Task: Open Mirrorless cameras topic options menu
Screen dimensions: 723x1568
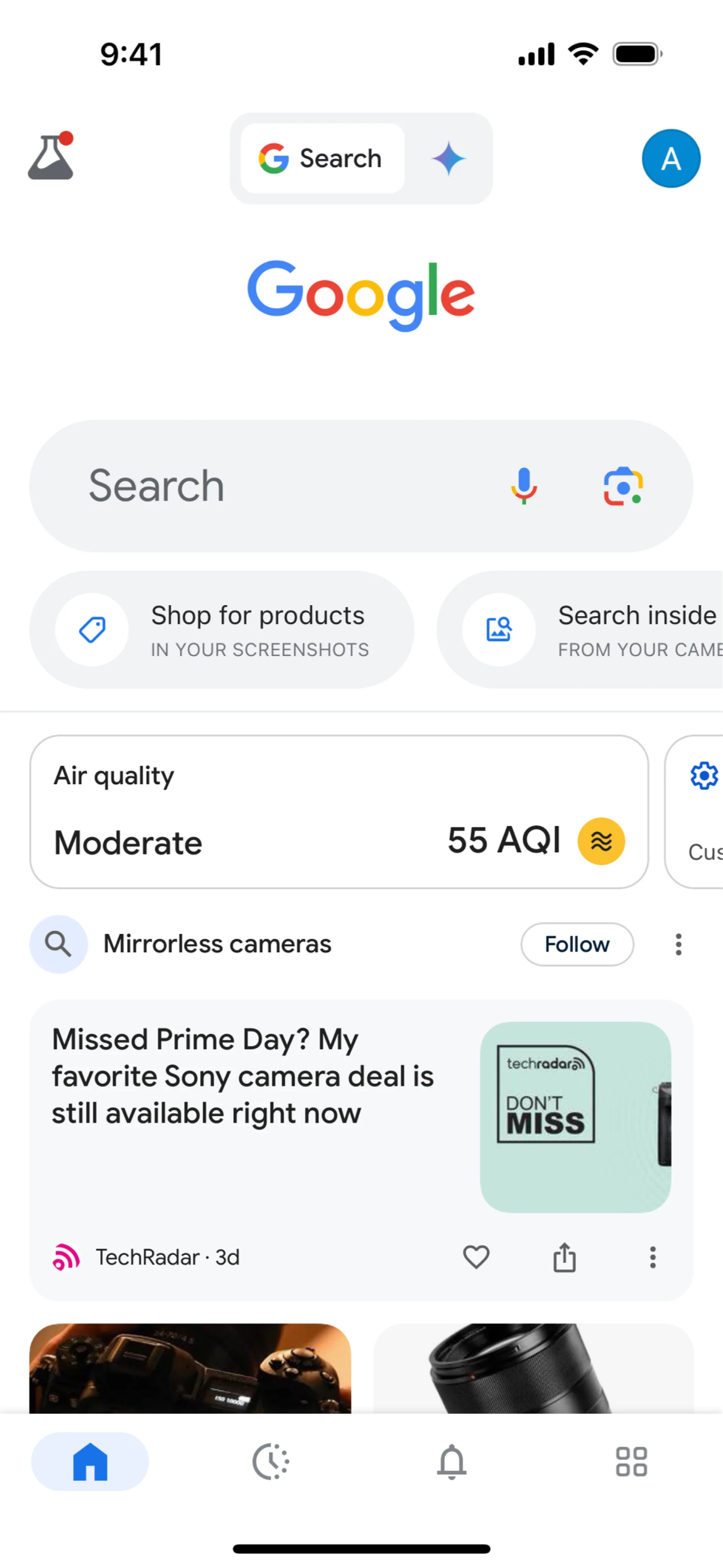Action: pos(678,944)
